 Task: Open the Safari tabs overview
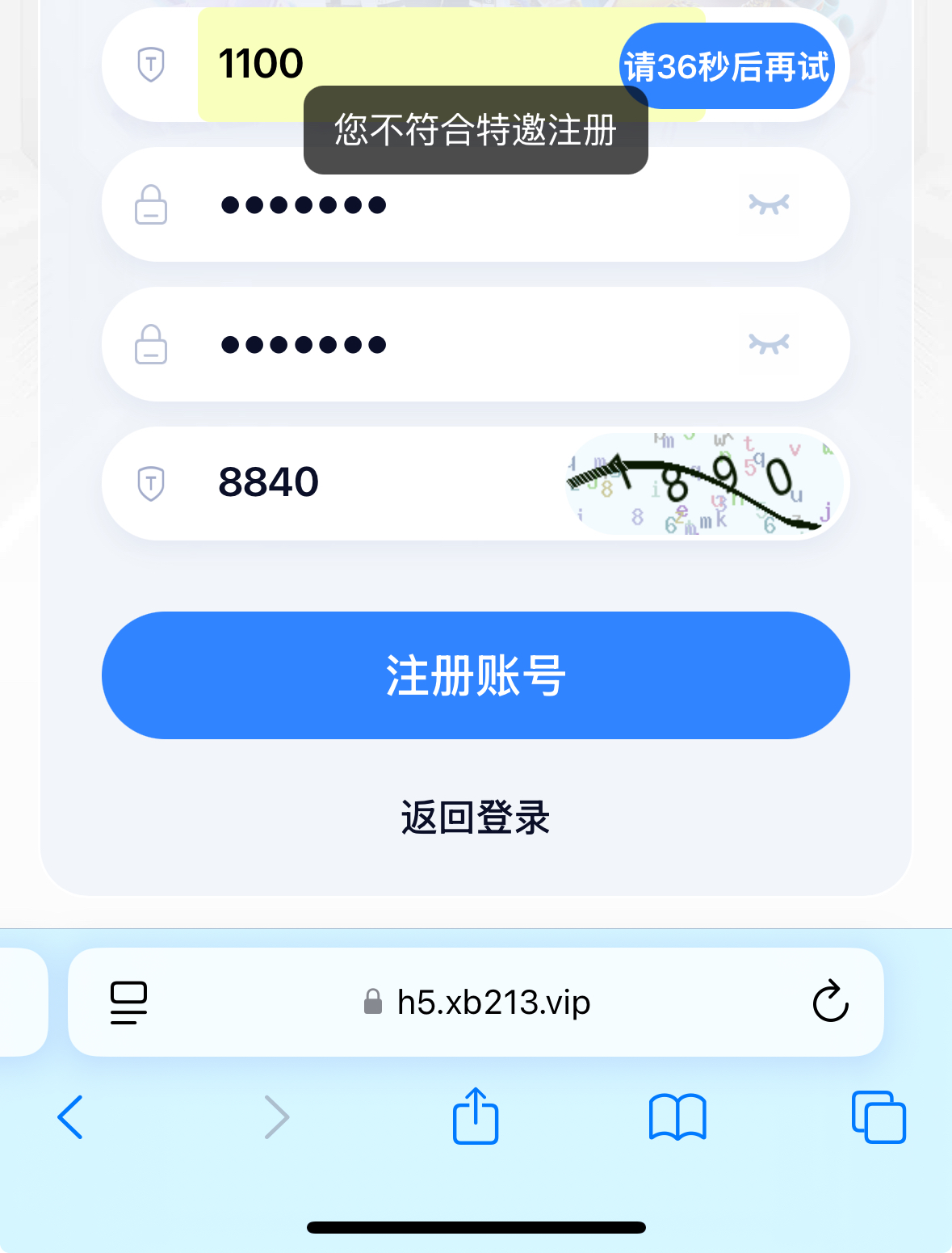coord(879,1117)
